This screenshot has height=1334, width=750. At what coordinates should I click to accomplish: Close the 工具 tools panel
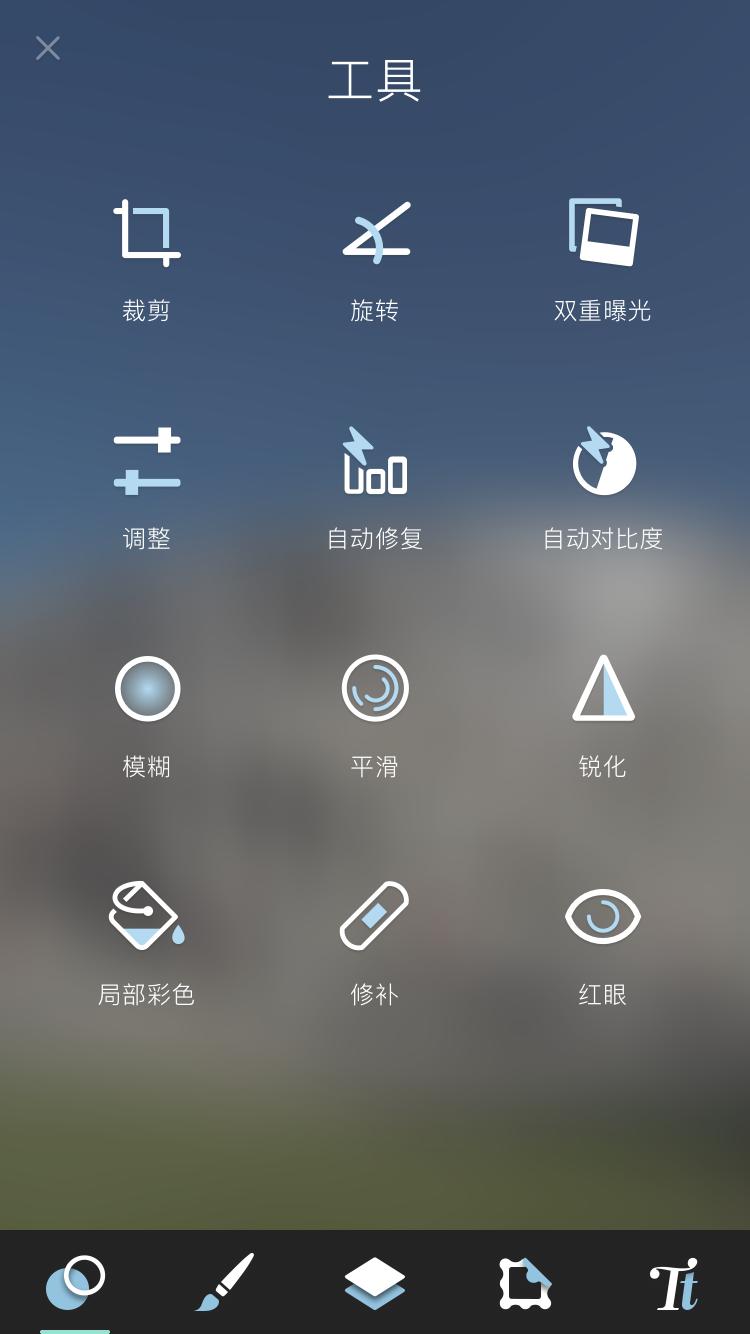pyautogui.click(x=47, y=47)
